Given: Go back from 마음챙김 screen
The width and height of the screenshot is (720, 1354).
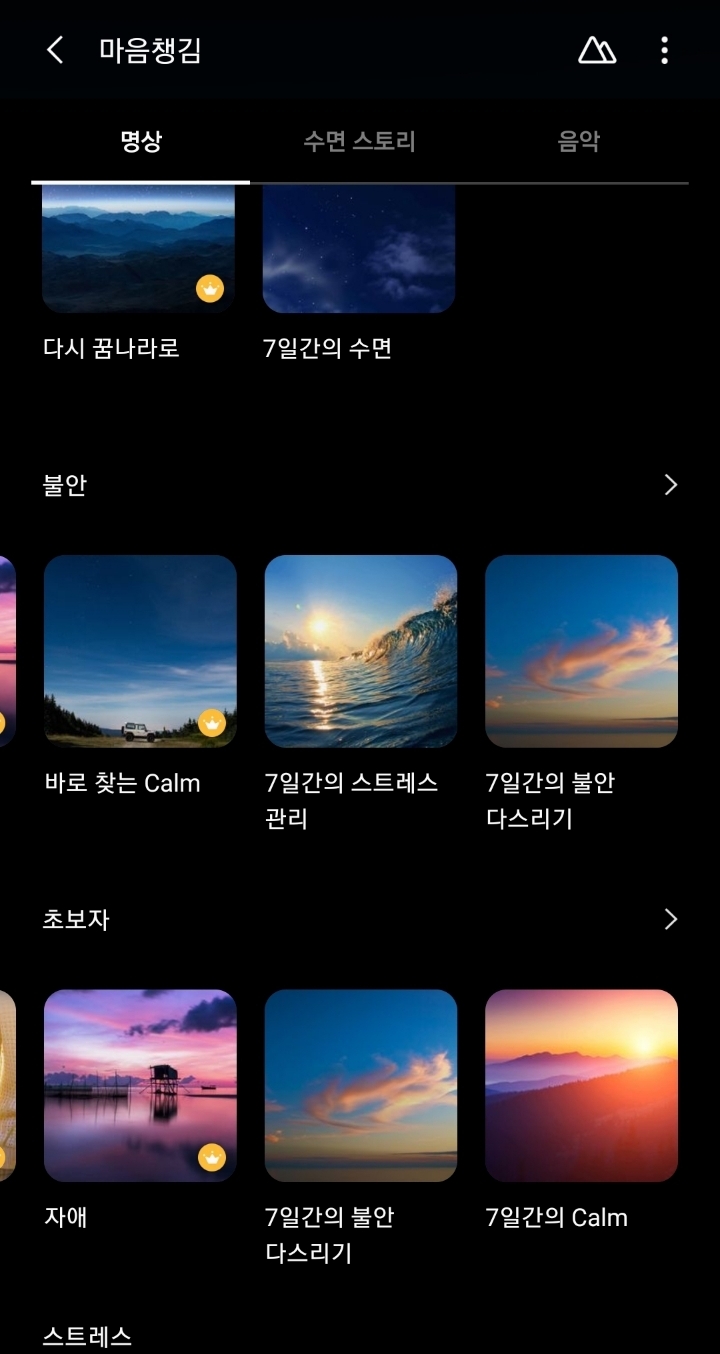Looking at the screenshot, I should [x=55, y=50].
